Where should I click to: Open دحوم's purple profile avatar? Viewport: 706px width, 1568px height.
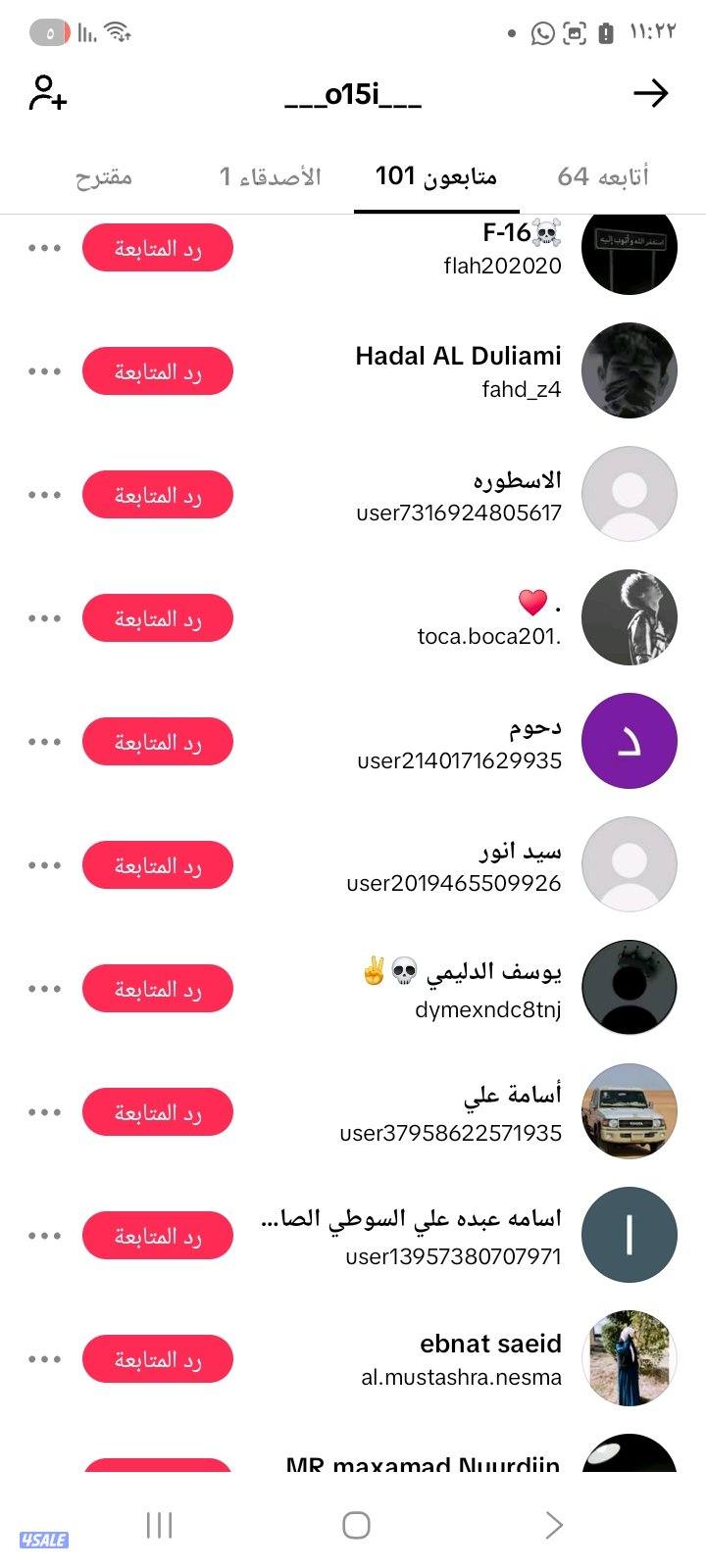pos(629,741)
